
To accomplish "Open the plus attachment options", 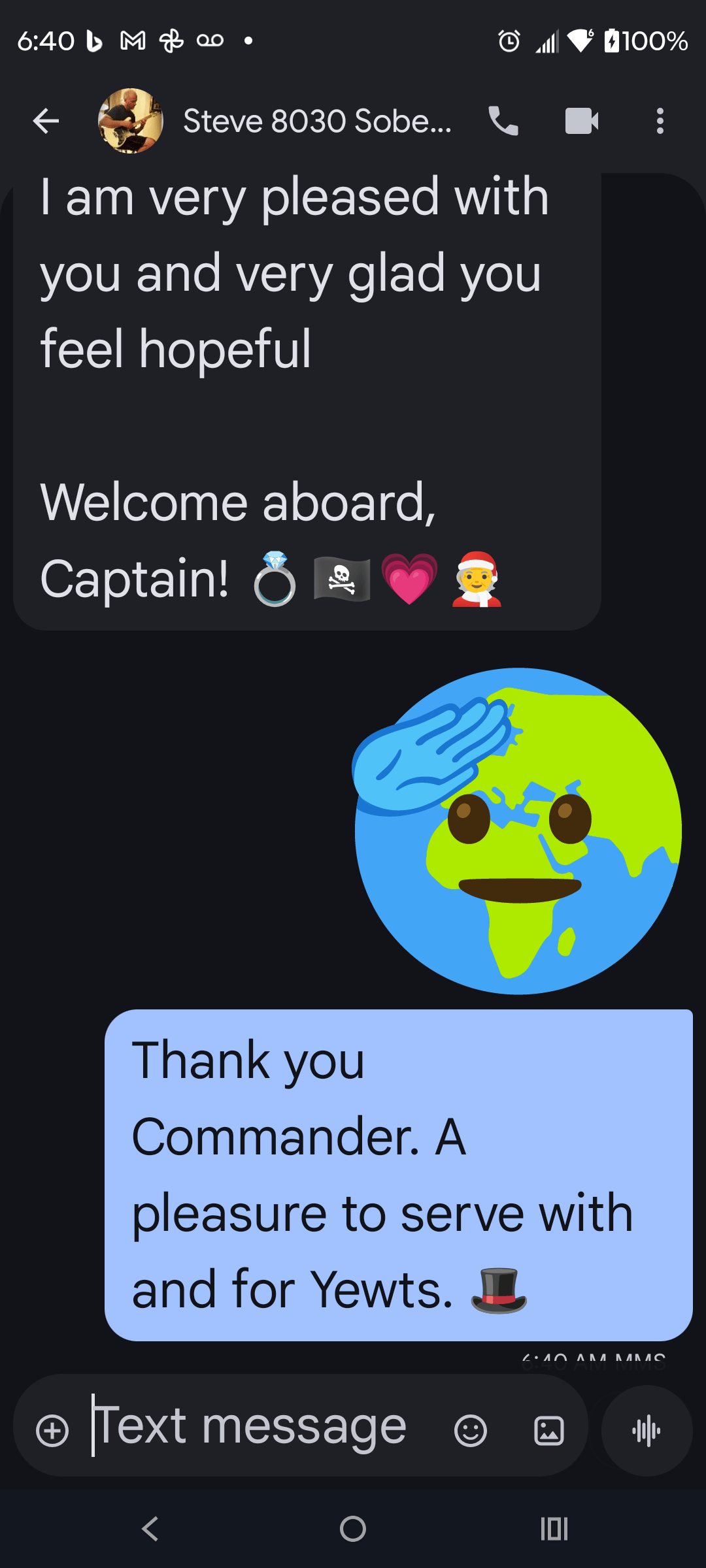I will coord(52,1431).
